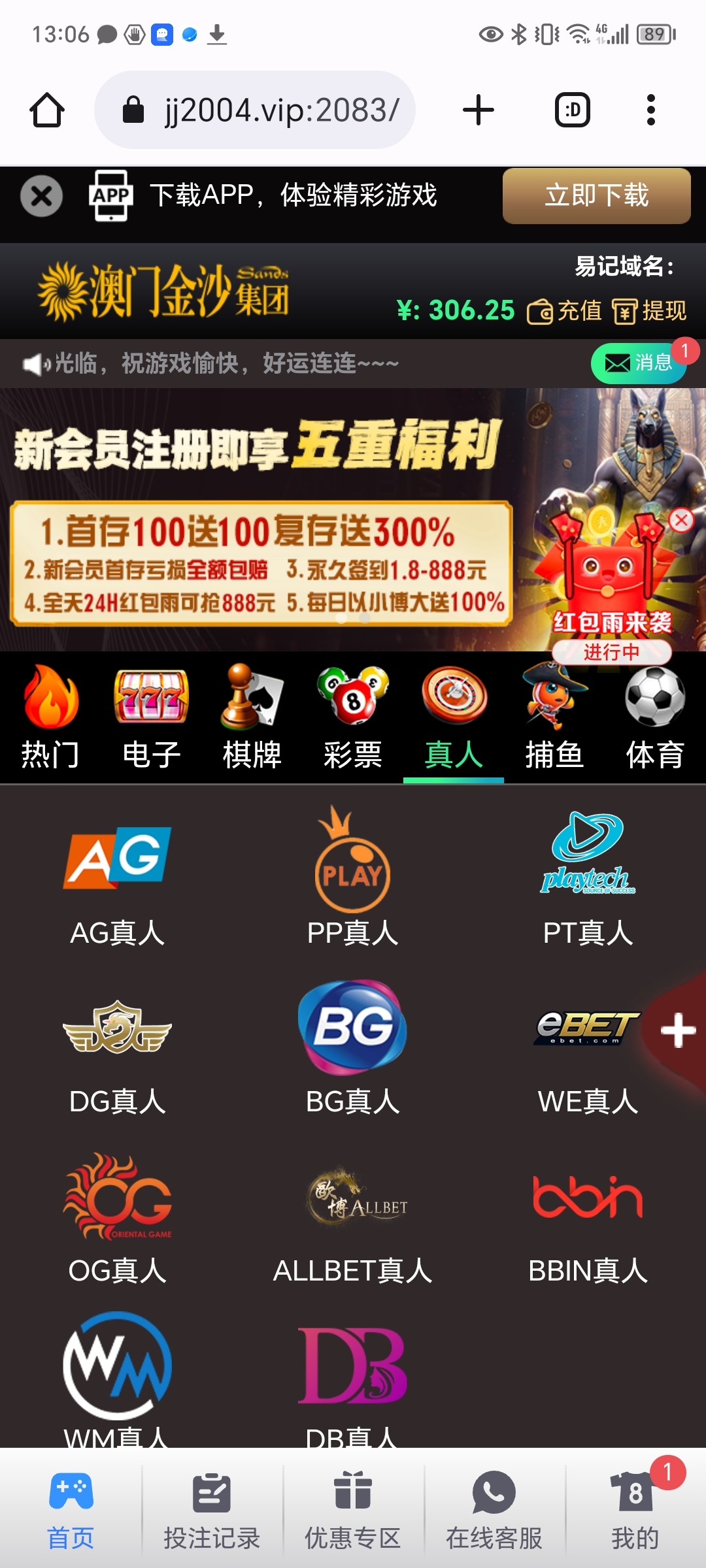Open 充值 recharge page

565,311
